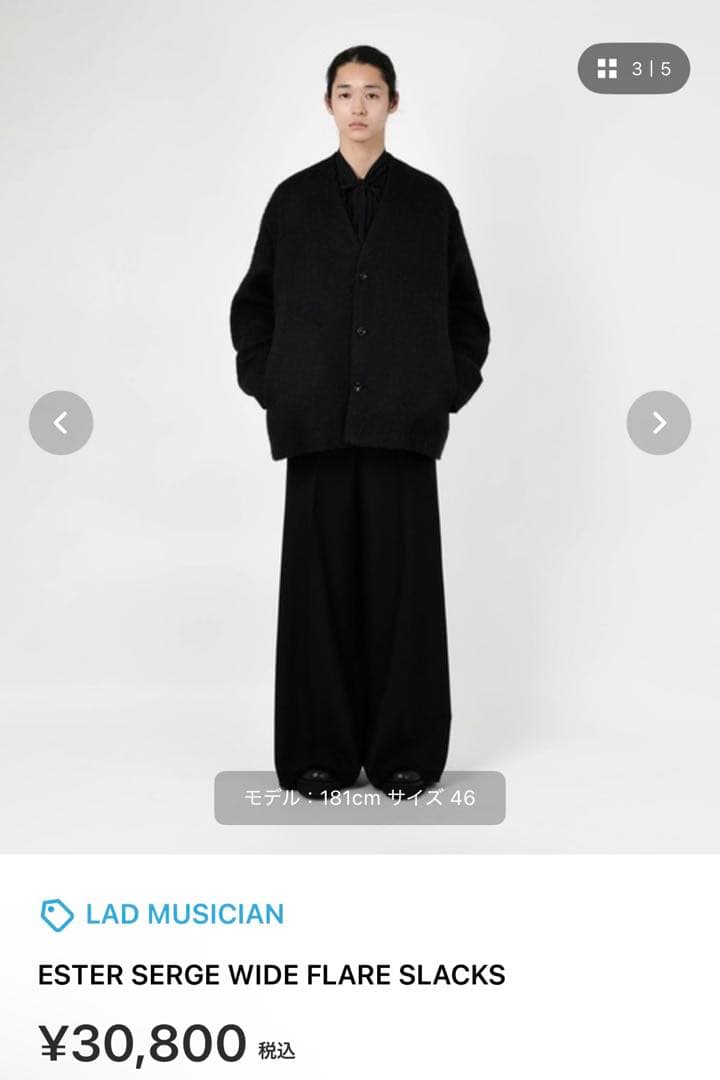Advance the photo carousel with the next arrow
The width and height of the screenshot is (720, 1080).
tap(657, 423)
